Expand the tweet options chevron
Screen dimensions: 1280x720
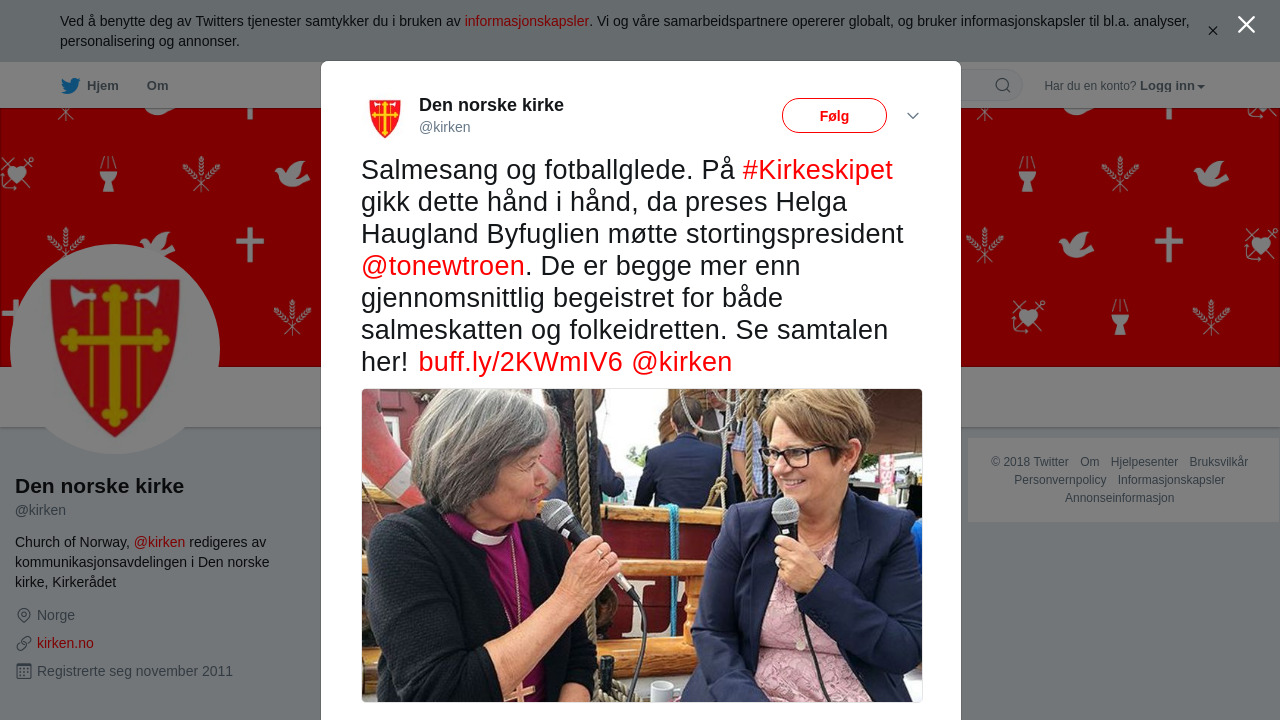click(x=913, y=116)
